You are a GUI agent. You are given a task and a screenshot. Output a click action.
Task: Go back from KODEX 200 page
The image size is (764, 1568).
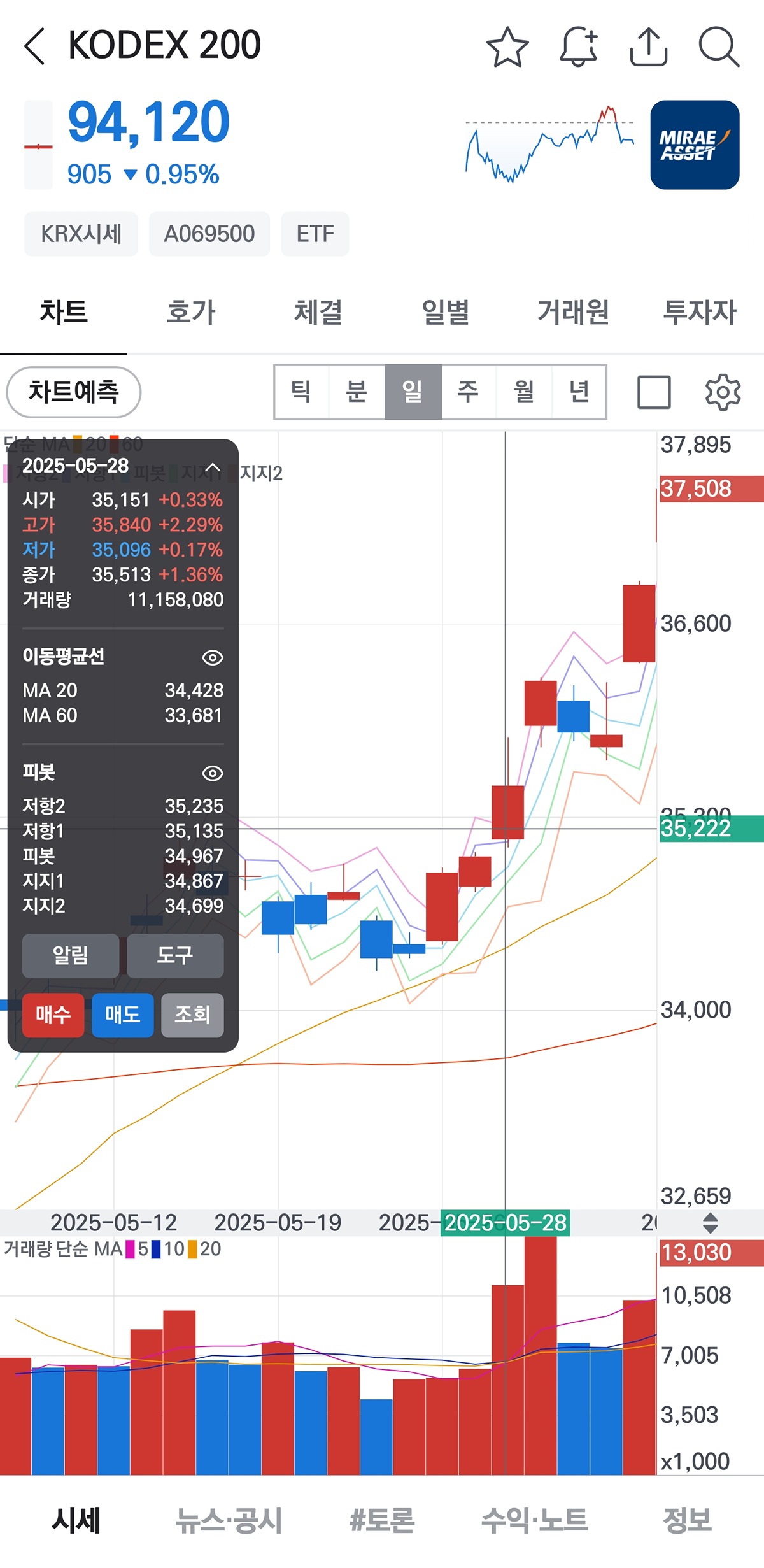34,46
